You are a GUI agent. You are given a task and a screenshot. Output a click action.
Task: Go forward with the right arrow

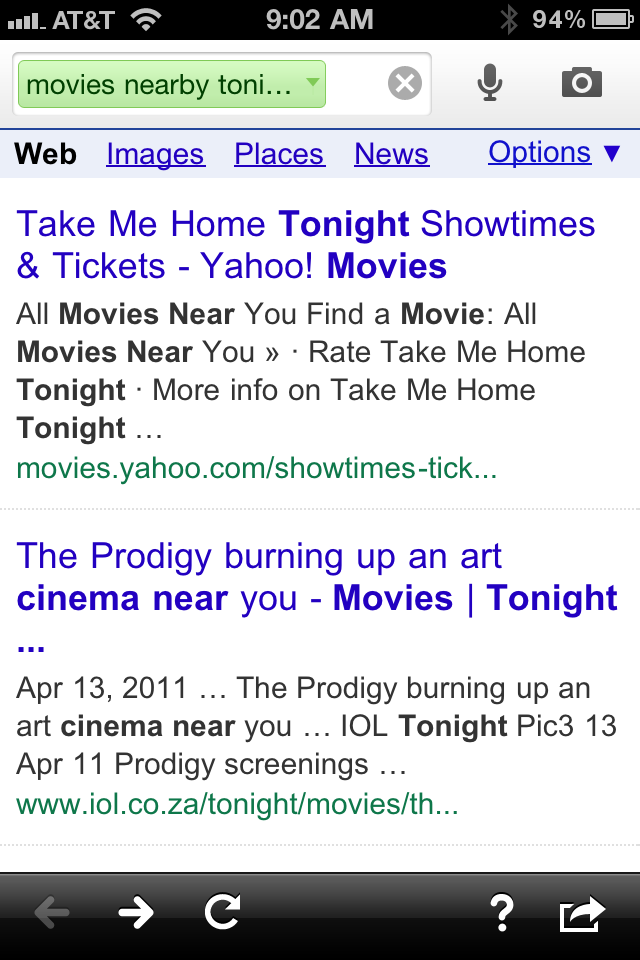(x=136, y=912)
